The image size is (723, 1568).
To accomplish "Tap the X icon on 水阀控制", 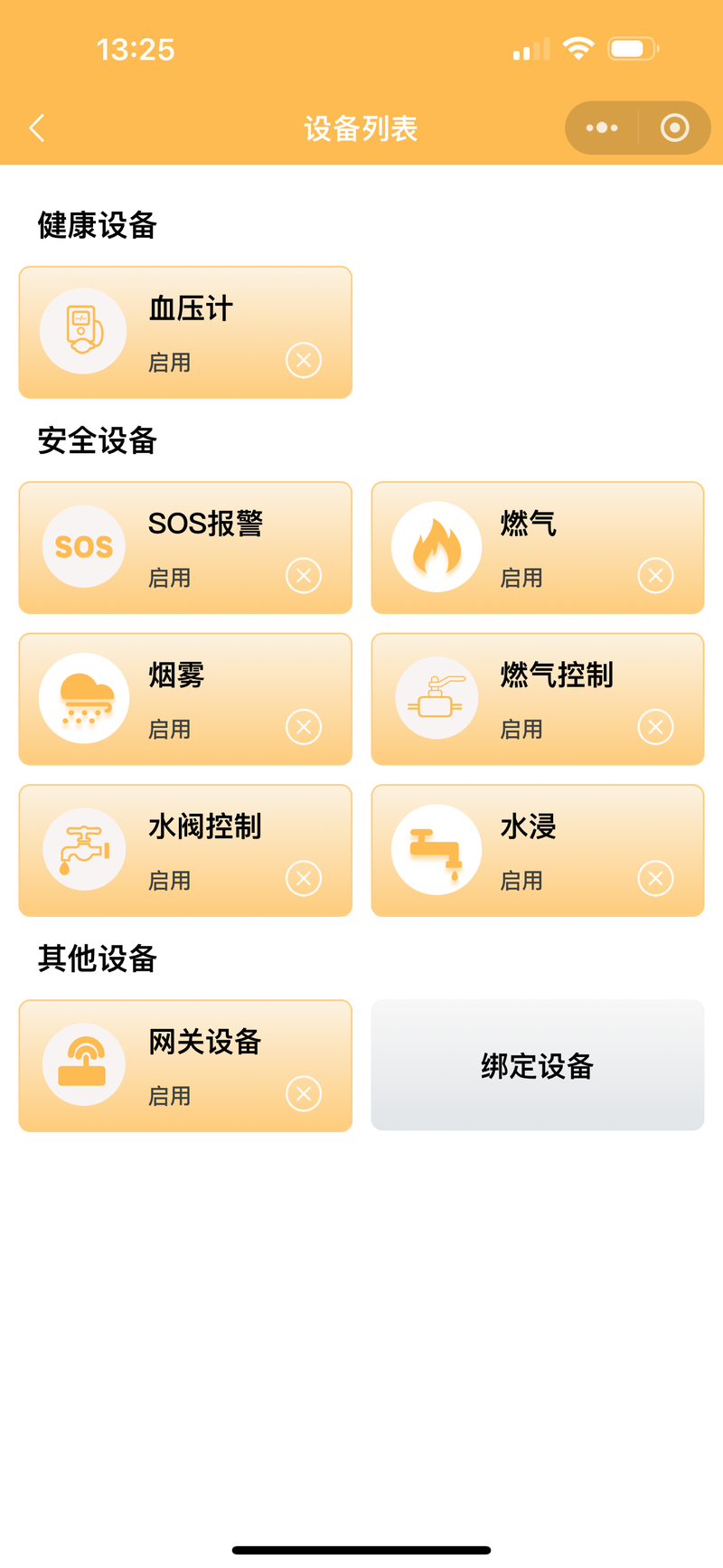I will pyautogui.click(x=304, y=879).
